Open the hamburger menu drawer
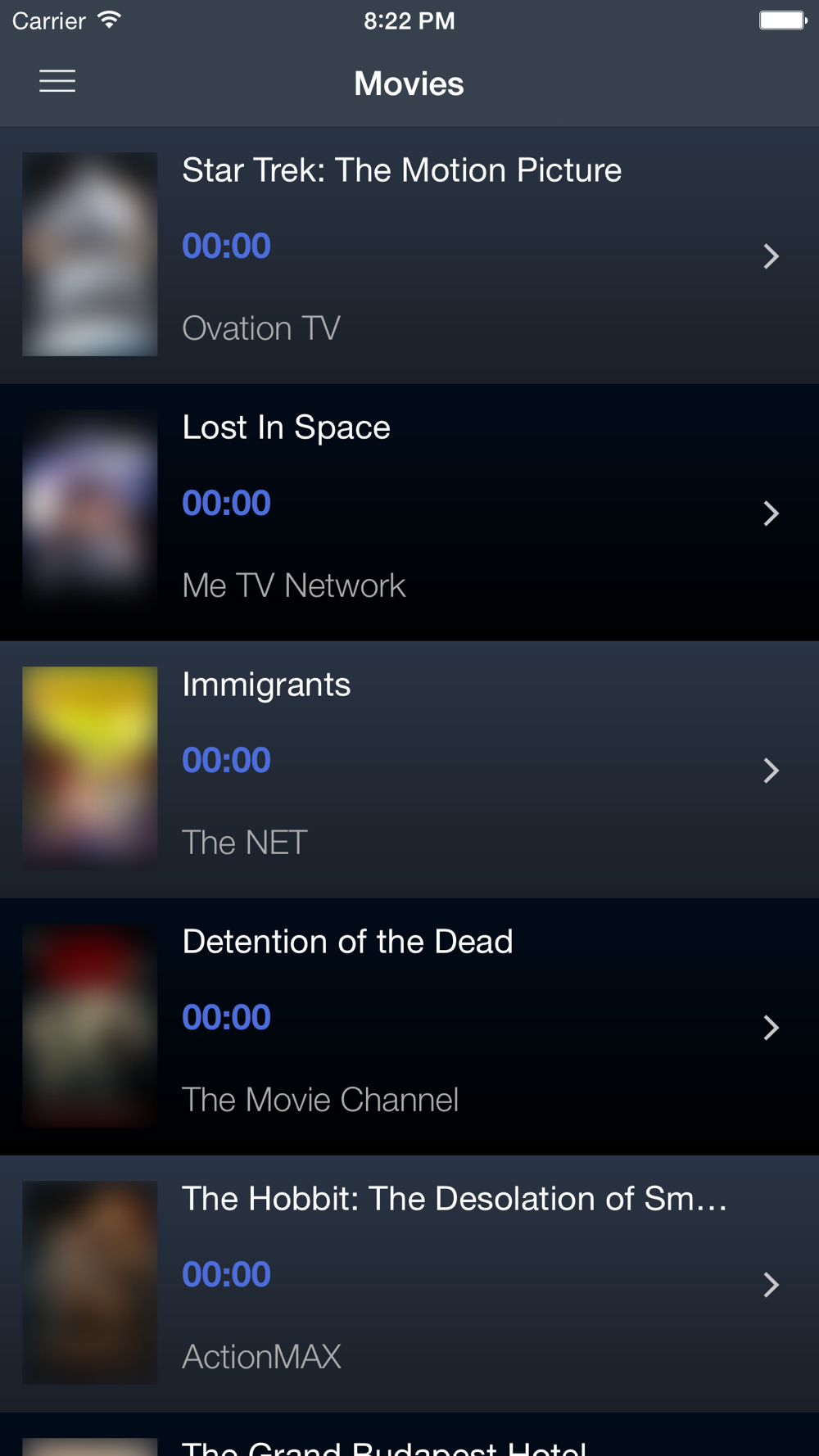The width and height of the screenshot is (819, 1456). pos(57,82)
